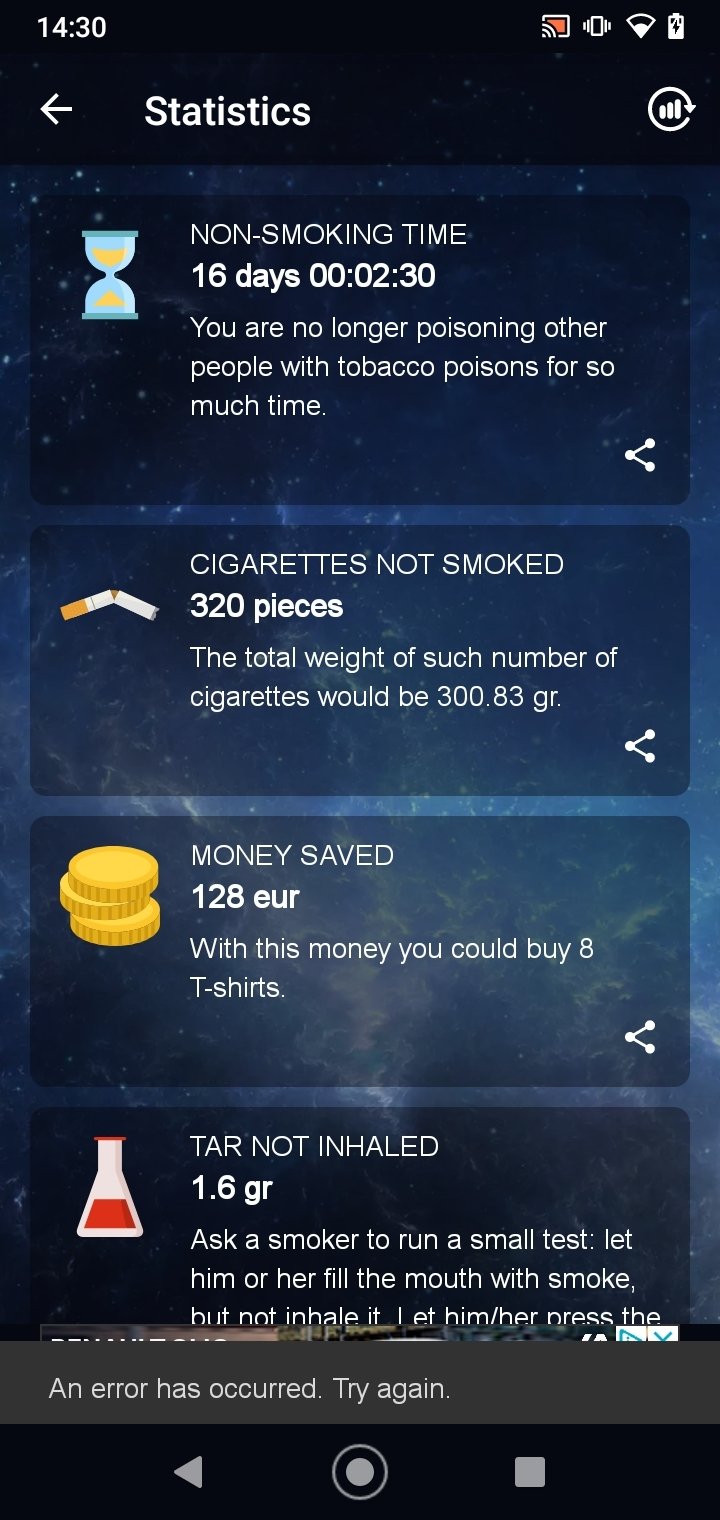The height and width of the screenshot is (1520, 720).
Task: Go back from the Statistics screen
Action: point(57,110)
